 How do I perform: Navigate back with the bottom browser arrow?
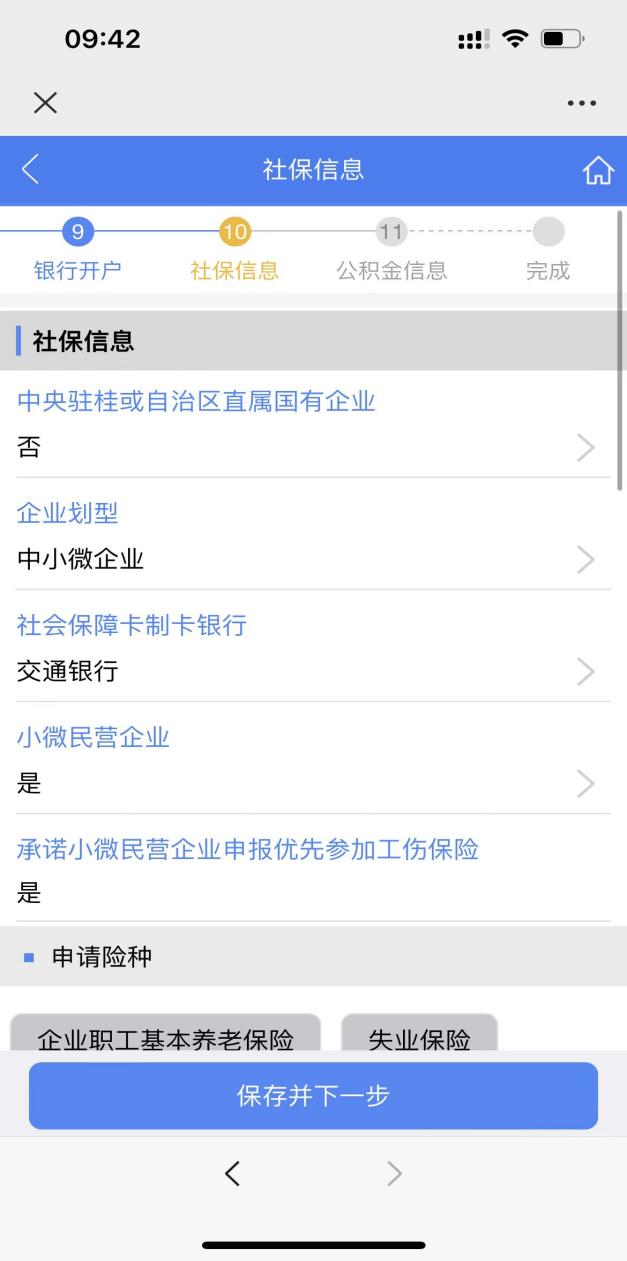(232, 1173)
